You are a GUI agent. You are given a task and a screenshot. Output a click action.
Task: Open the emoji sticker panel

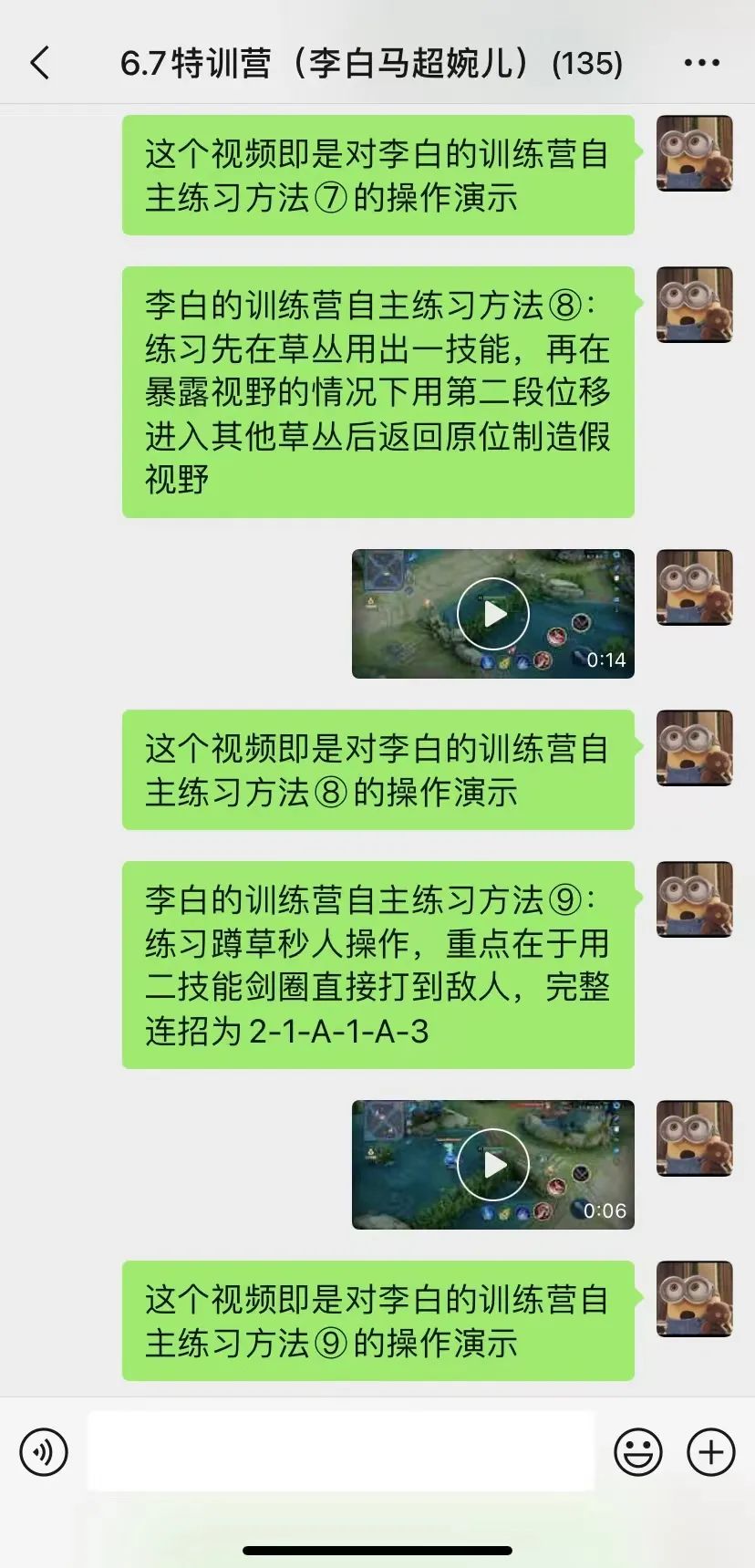tap(638, 1451)
